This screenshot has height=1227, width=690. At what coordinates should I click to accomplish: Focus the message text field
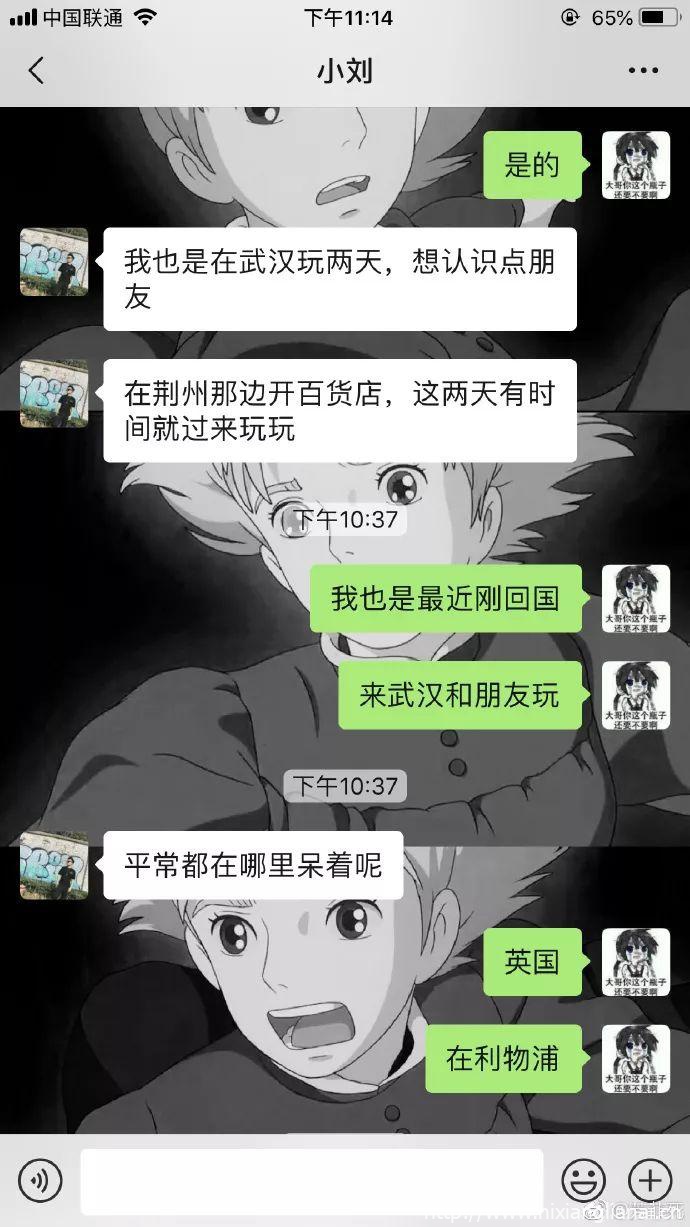click(311, 1181)
